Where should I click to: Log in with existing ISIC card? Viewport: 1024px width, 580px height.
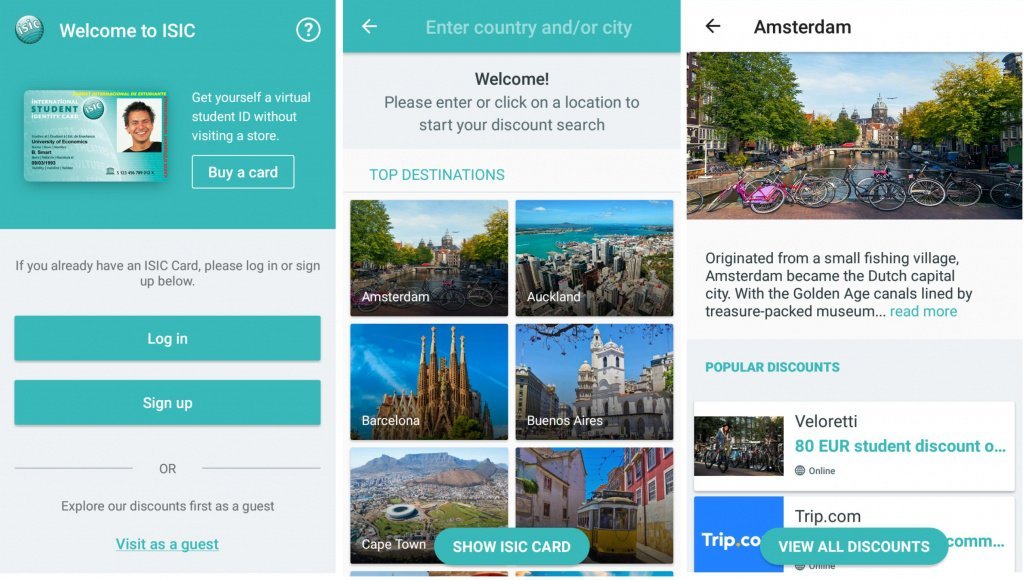167,339
